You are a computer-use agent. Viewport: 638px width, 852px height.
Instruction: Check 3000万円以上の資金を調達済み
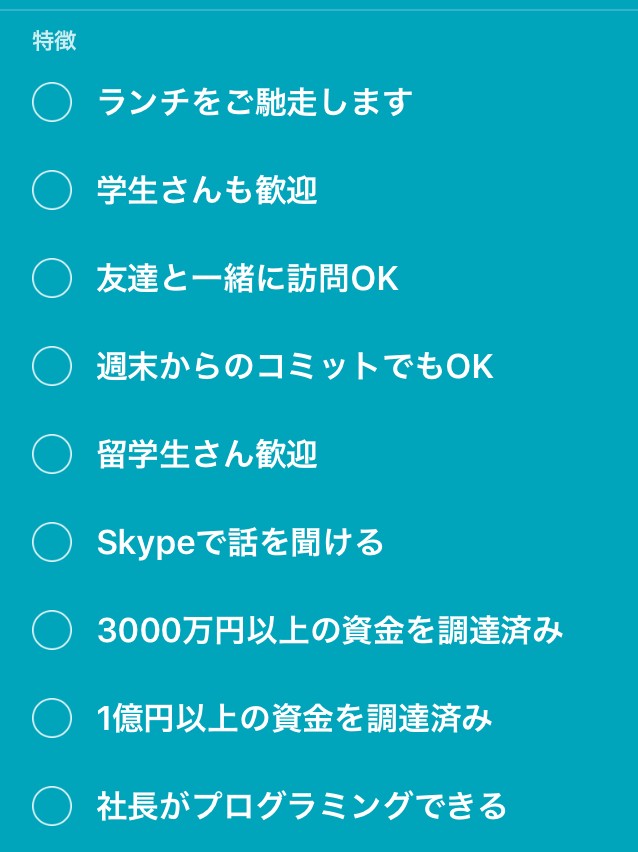click(52, 630)
